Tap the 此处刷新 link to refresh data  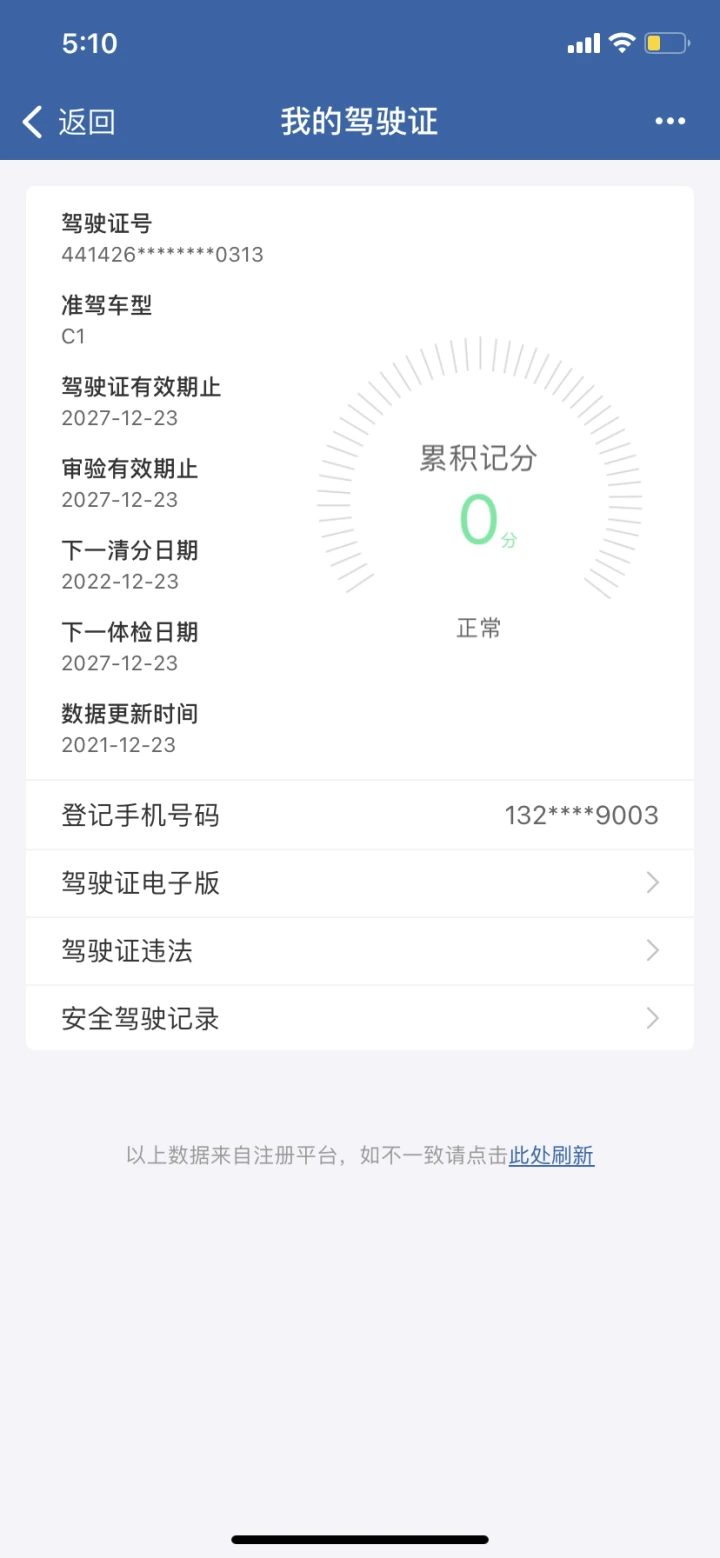tap(552, 1156)
